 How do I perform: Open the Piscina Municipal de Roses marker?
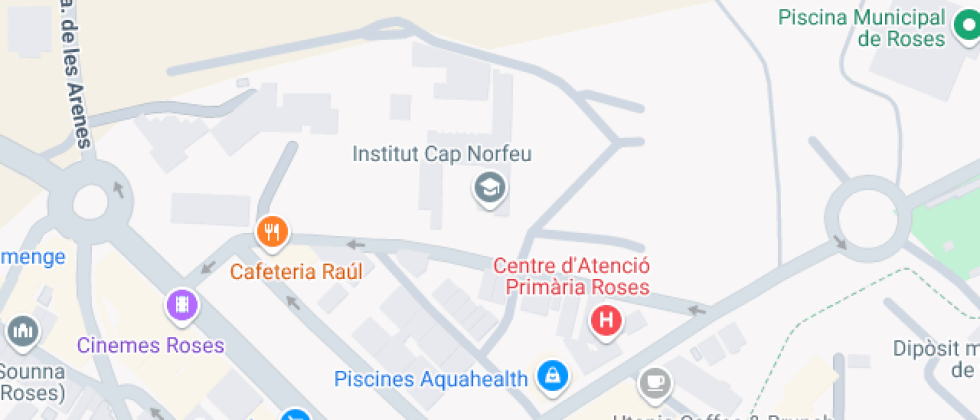(x=966, y=29)
